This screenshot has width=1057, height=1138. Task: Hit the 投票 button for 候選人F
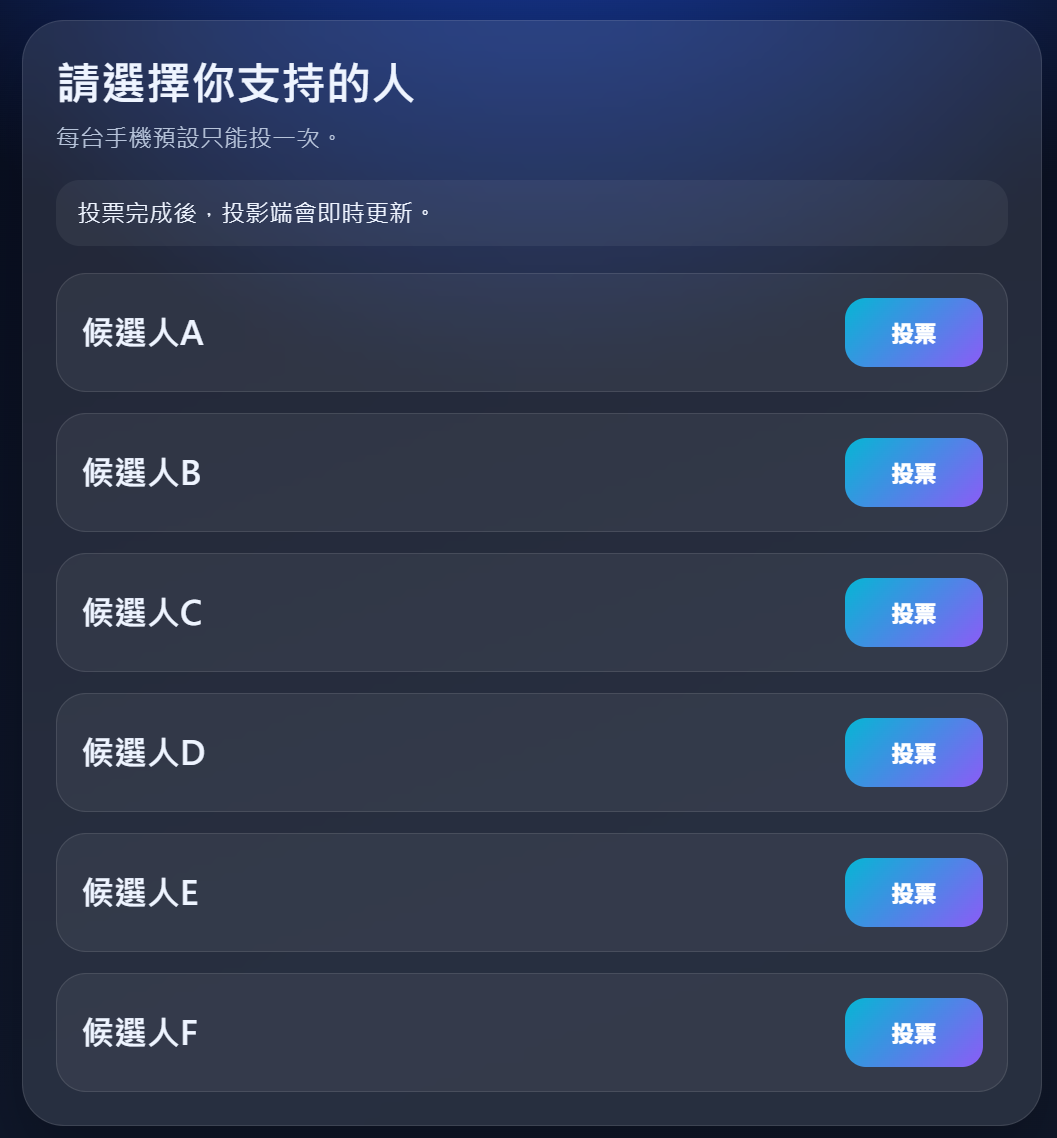[x=913, y=1033]
